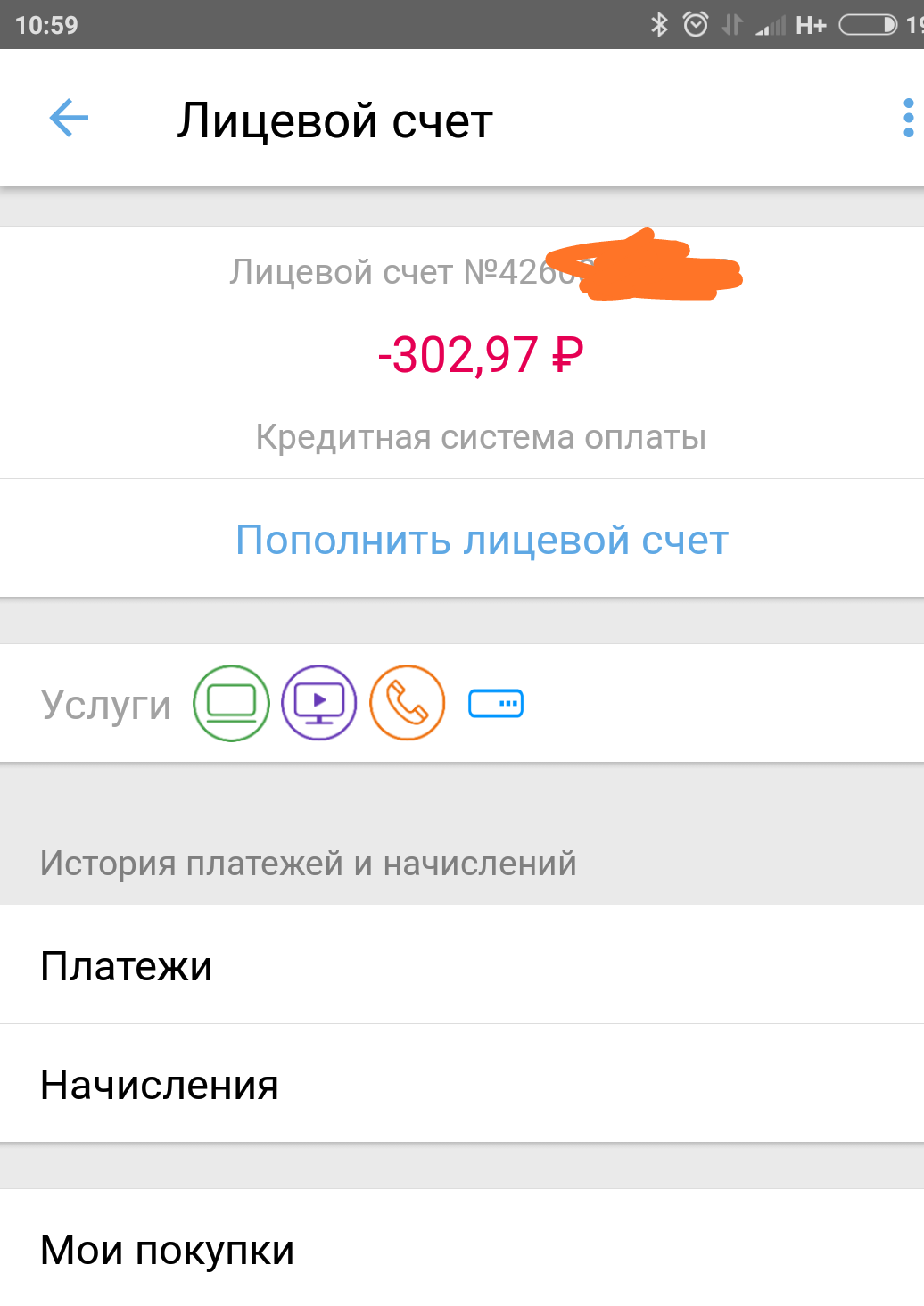Open the purple TV service icon
This screenshot has width=924, height=1306.
[x=319, y=703]
